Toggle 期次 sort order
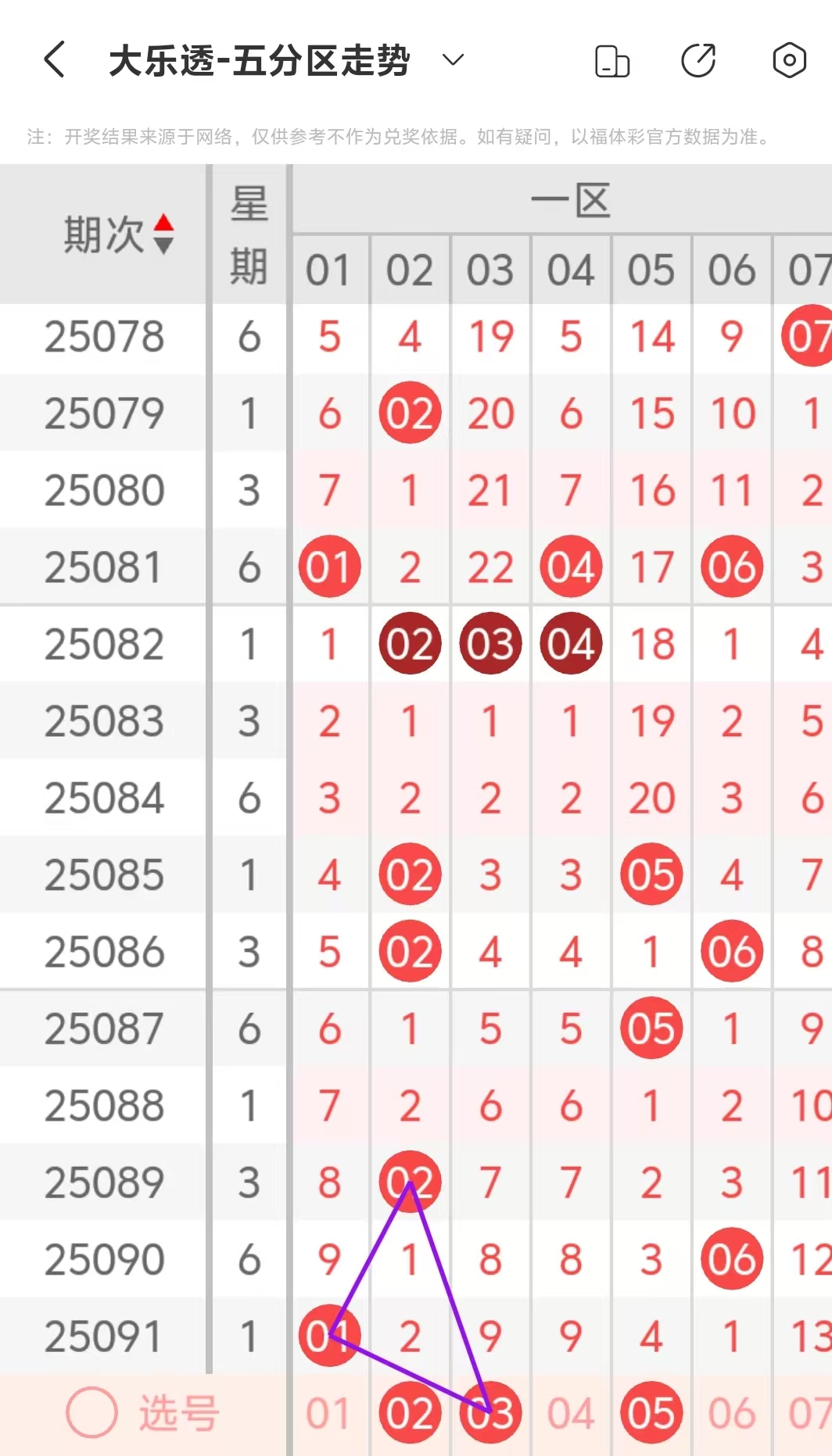 [163, 234]
